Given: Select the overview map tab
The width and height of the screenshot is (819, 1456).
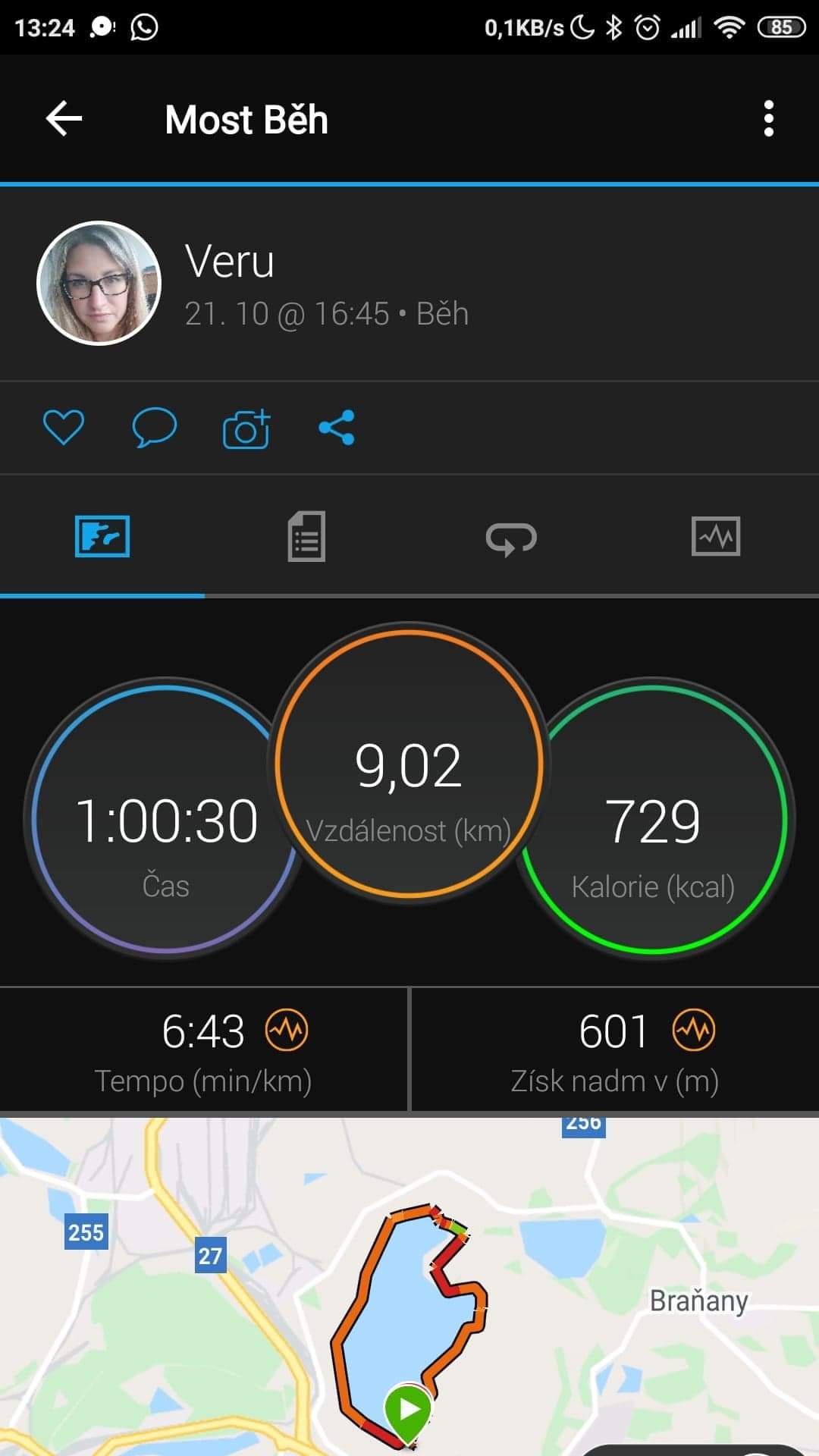Looking at the screenshot, I should (102, 536).
